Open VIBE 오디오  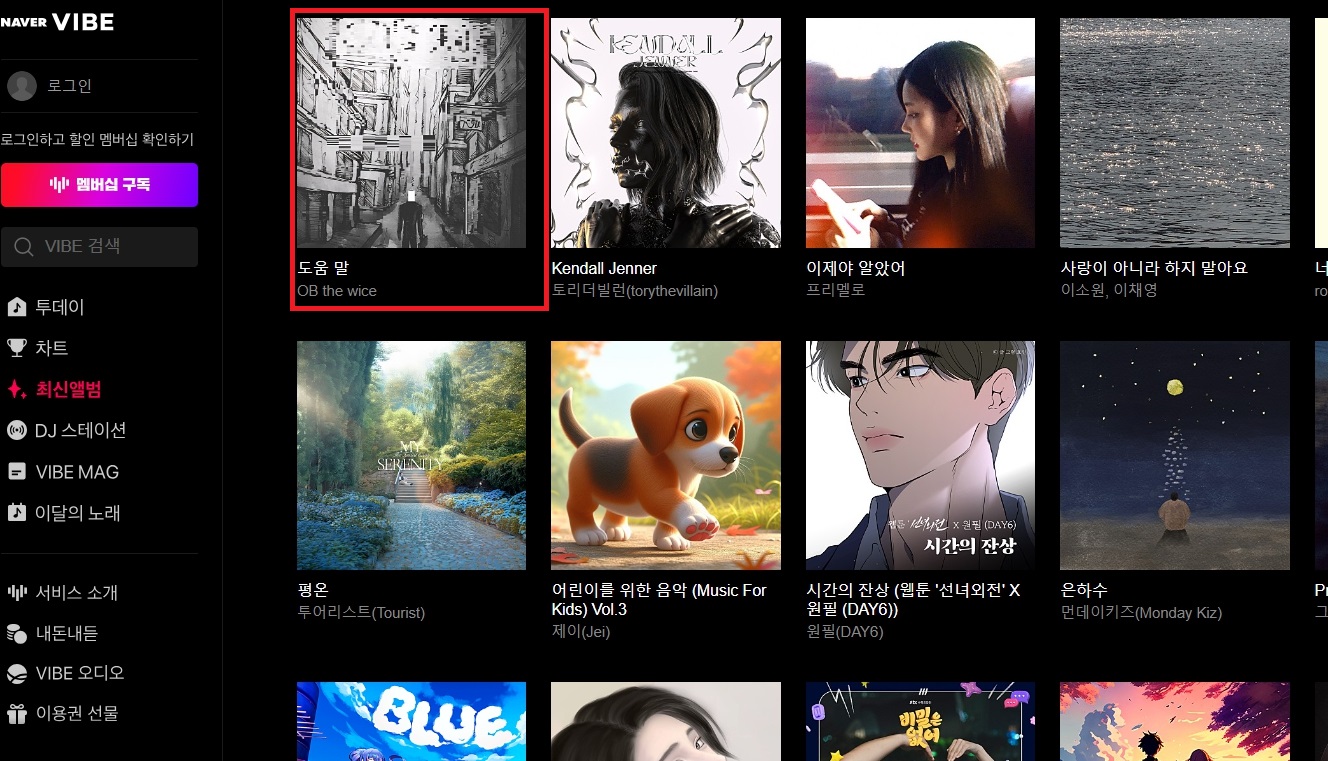tap(80, 673)
